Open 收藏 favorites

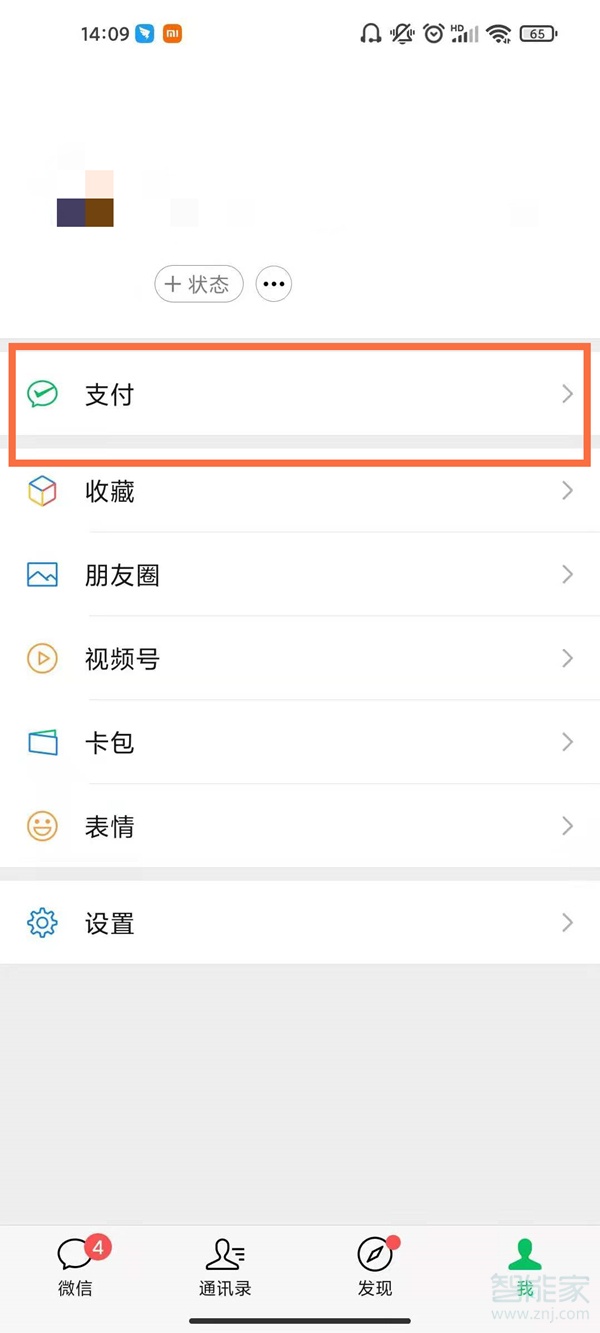point(300,491)
